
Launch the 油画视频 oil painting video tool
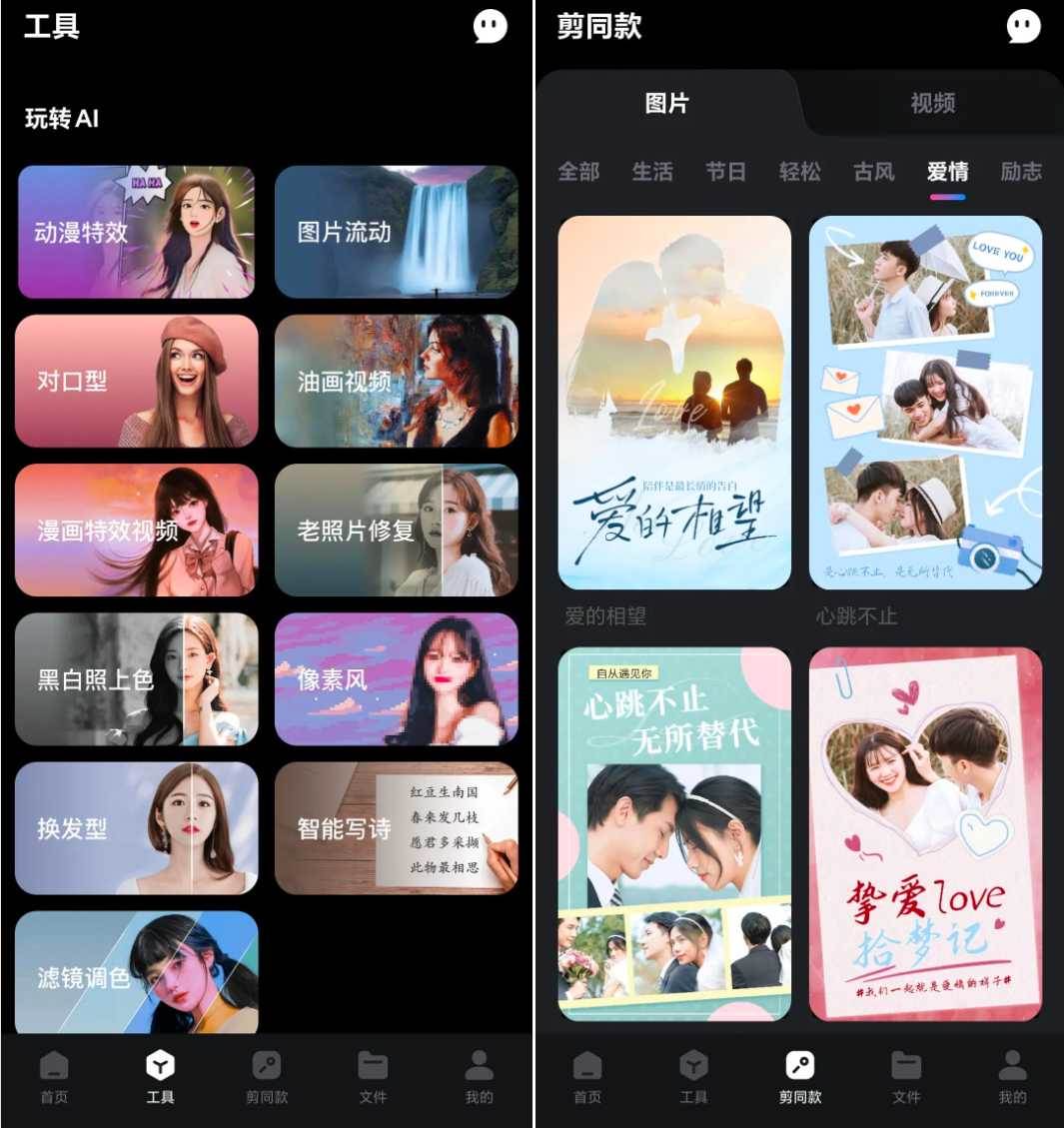(396, 381)
